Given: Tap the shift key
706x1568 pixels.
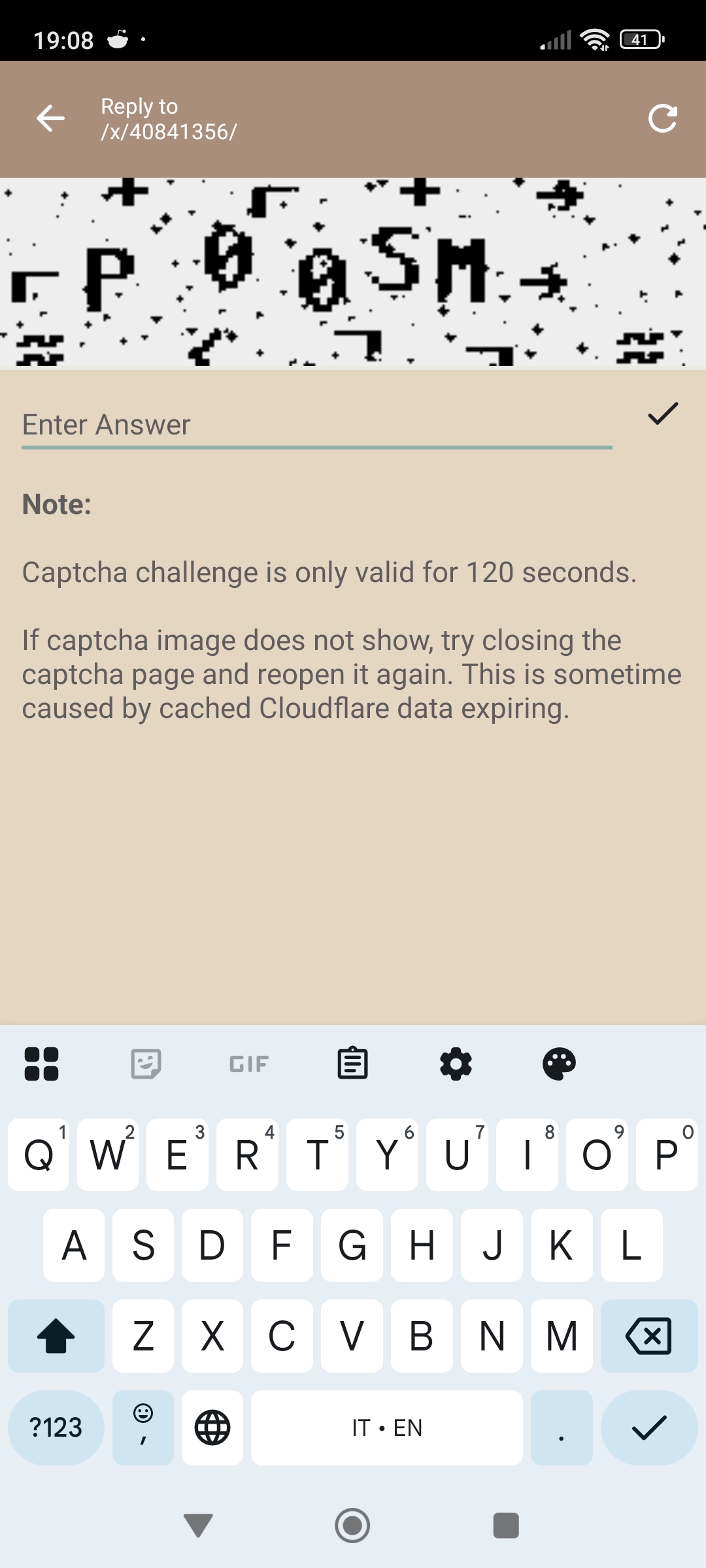Looking at the screenshot, I should coord(56,1335).
